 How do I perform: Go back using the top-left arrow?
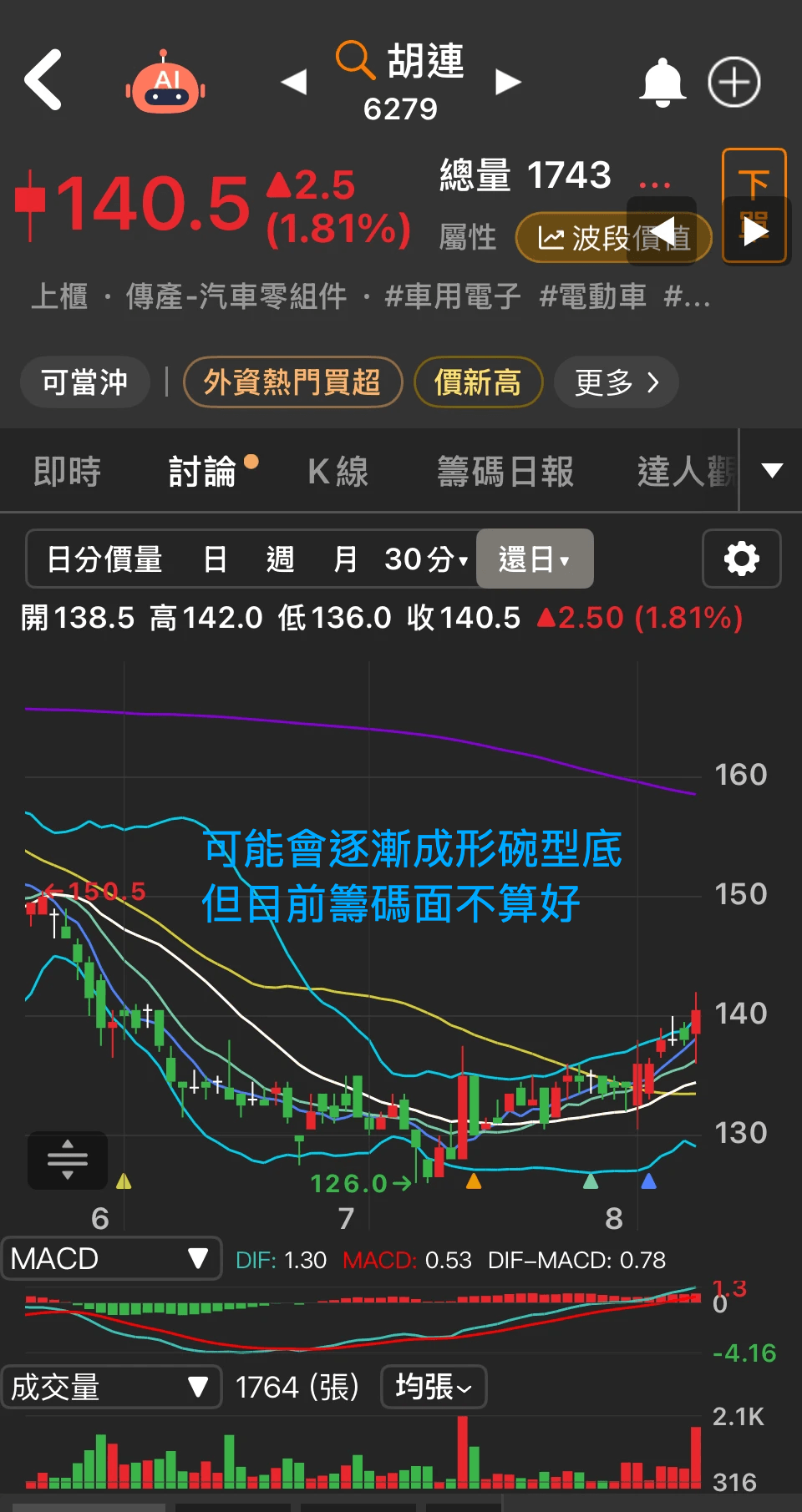pyautogui.click(x=43, y=80)
